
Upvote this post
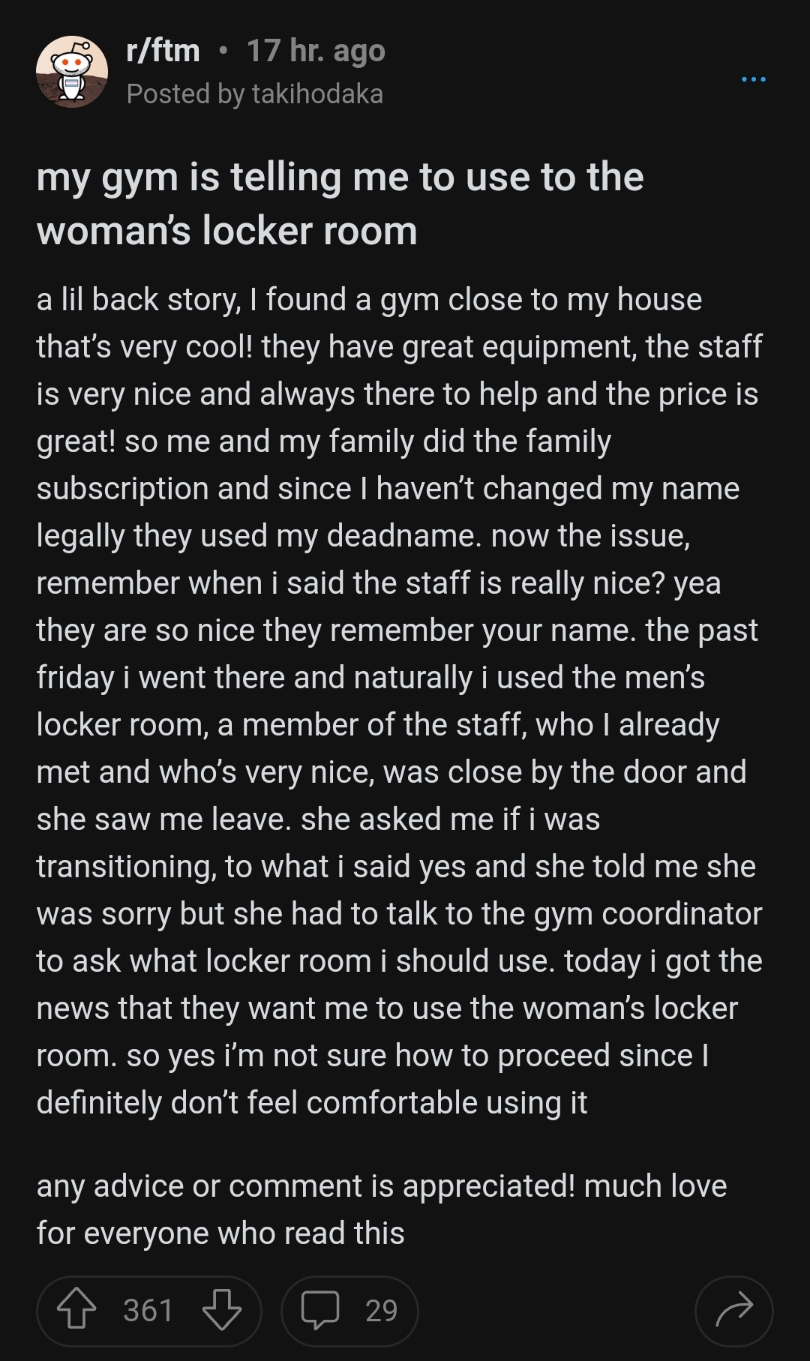click(x=77, y=1310)
